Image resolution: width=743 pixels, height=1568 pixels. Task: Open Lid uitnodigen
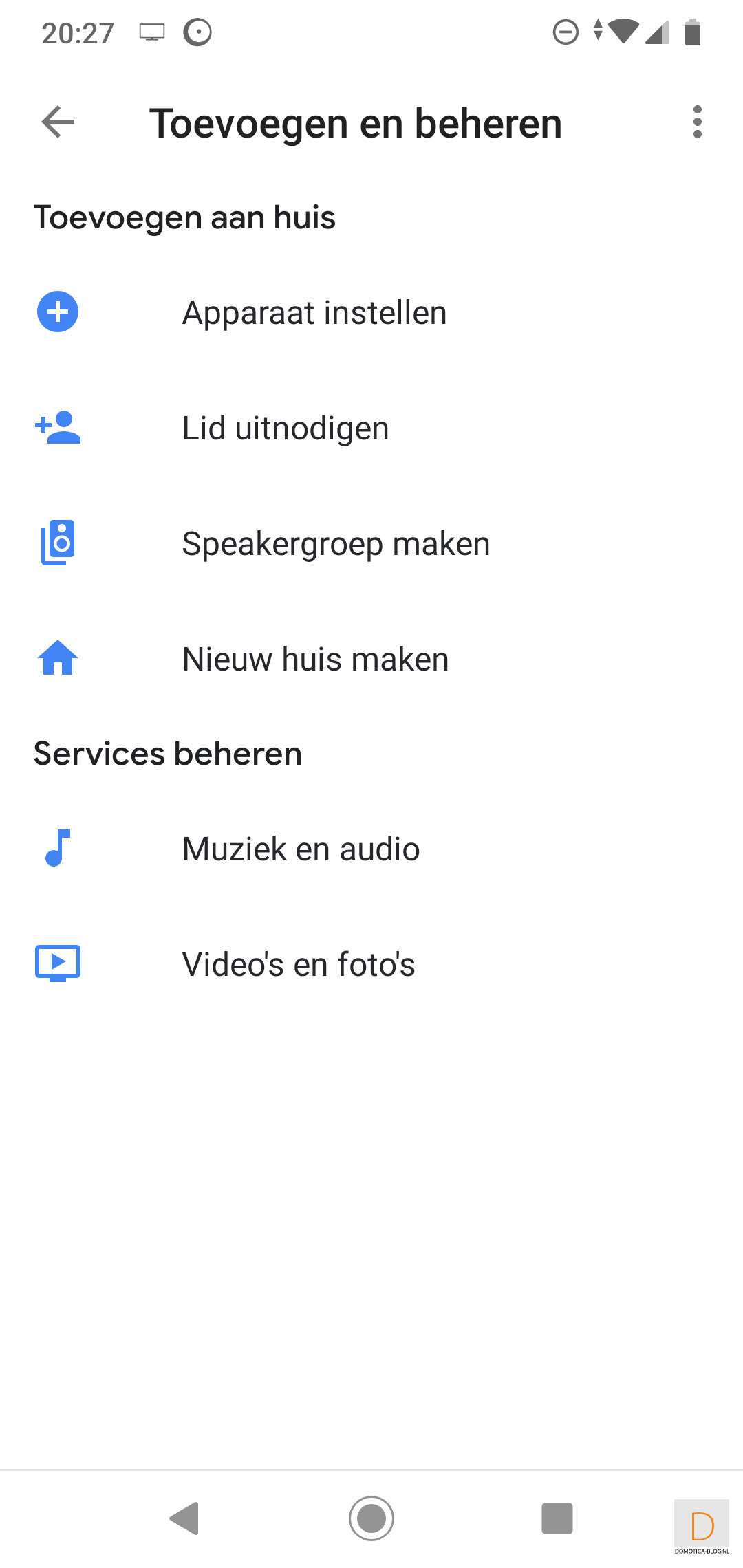(x=285, y=428)
